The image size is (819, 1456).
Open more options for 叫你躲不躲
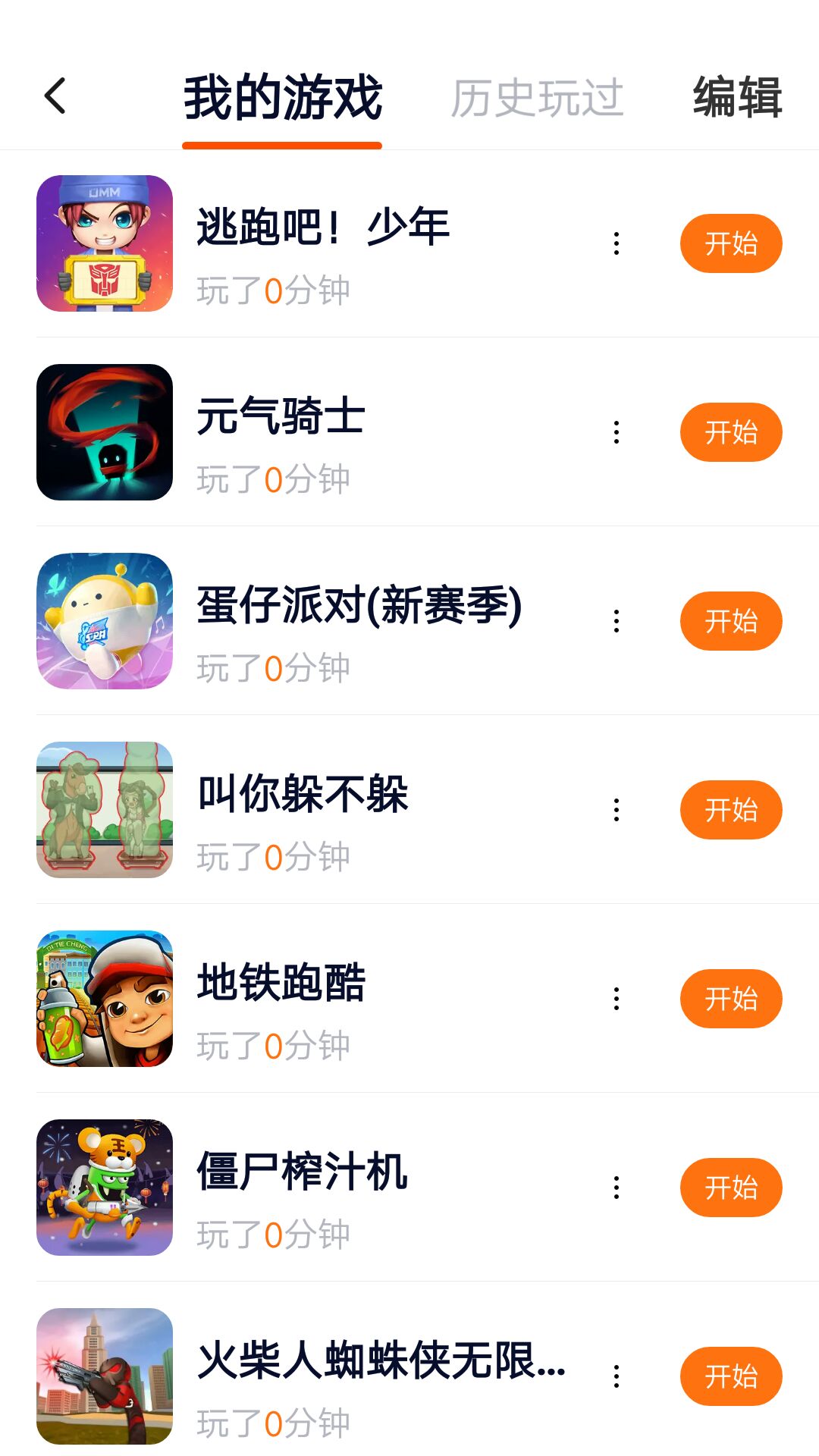click(x=617, y=810)
